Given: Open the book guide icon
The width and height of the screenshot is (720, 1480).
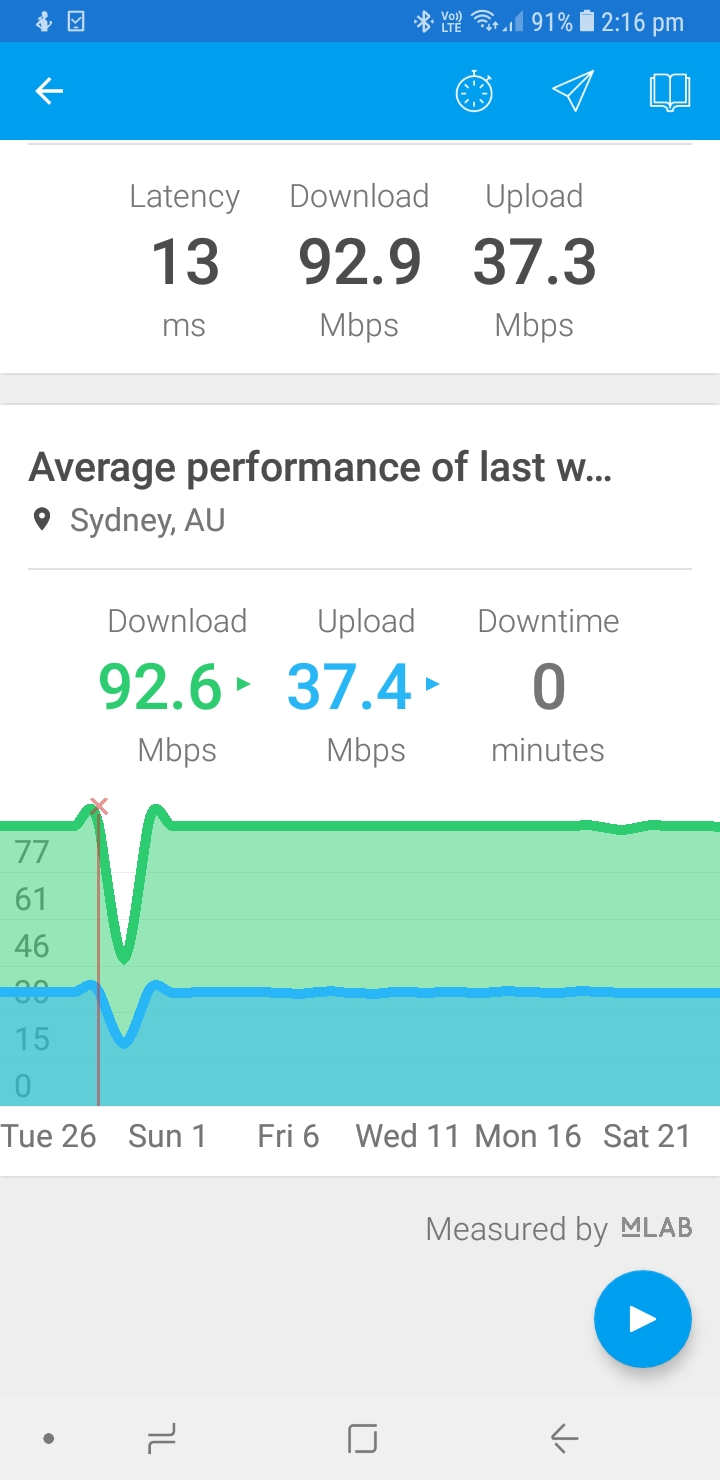Looking at the screenshot, I should coord(670,92).
